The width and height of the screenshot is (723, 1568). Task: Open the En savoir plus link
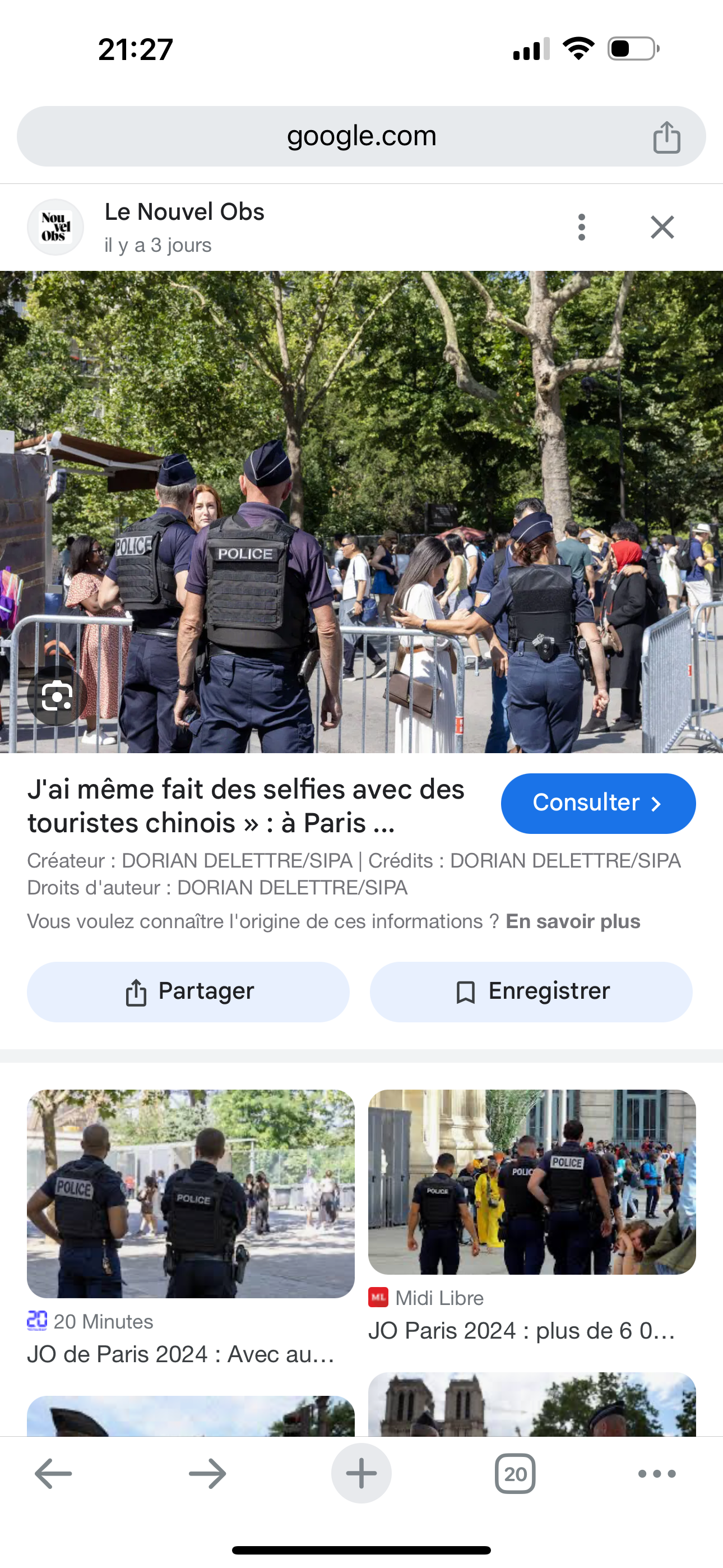tap(573, 921)
